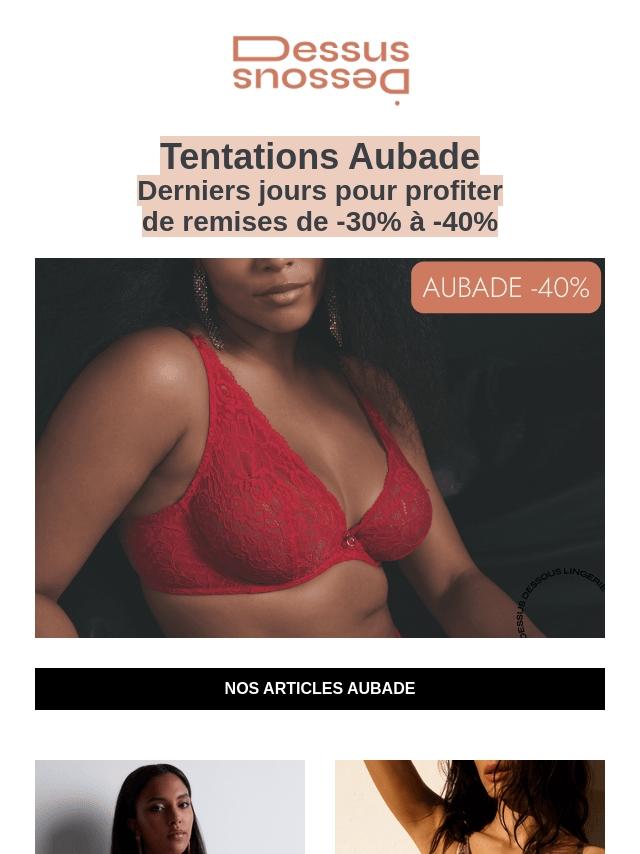Open the product tile with grey background

click(170, 806)
